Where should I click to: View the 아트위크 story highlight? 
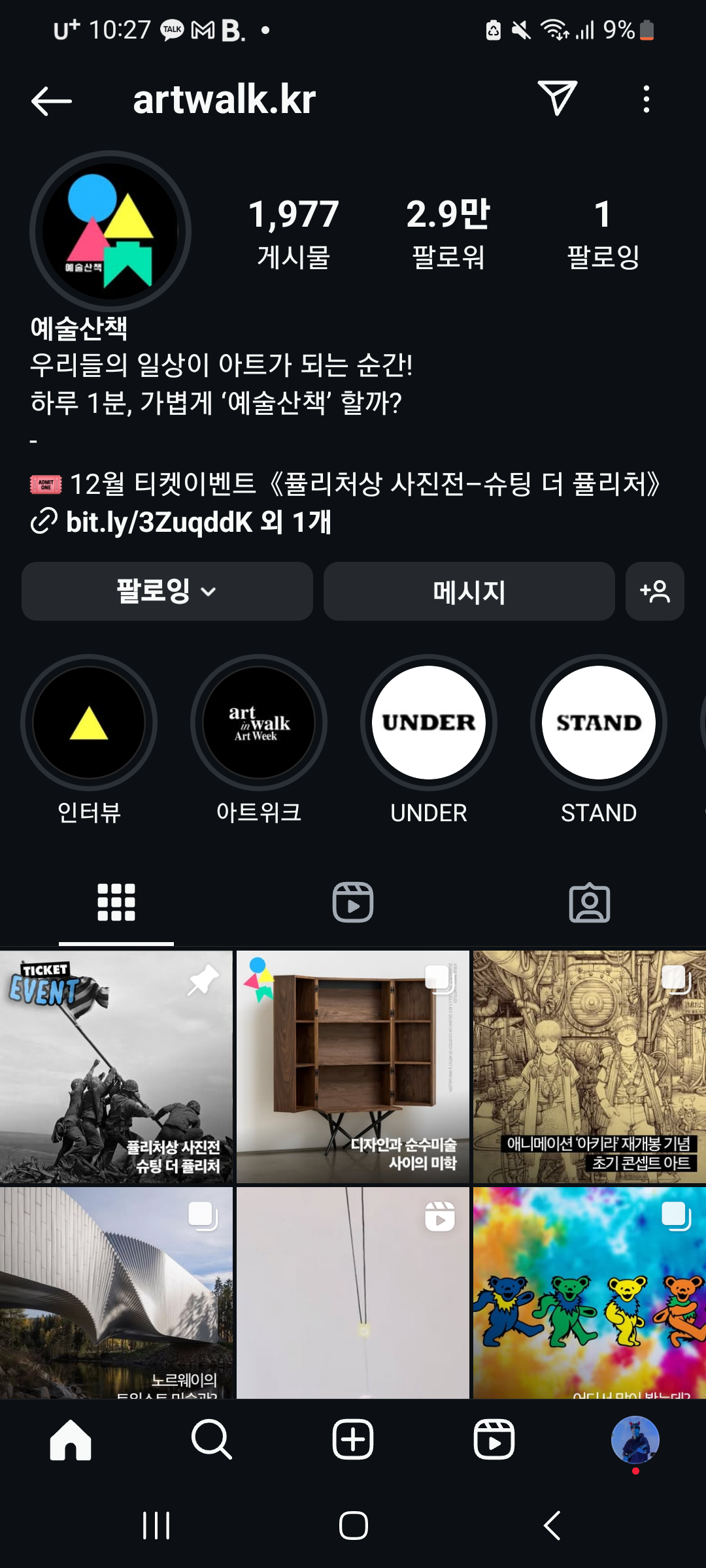pos(259,723)
